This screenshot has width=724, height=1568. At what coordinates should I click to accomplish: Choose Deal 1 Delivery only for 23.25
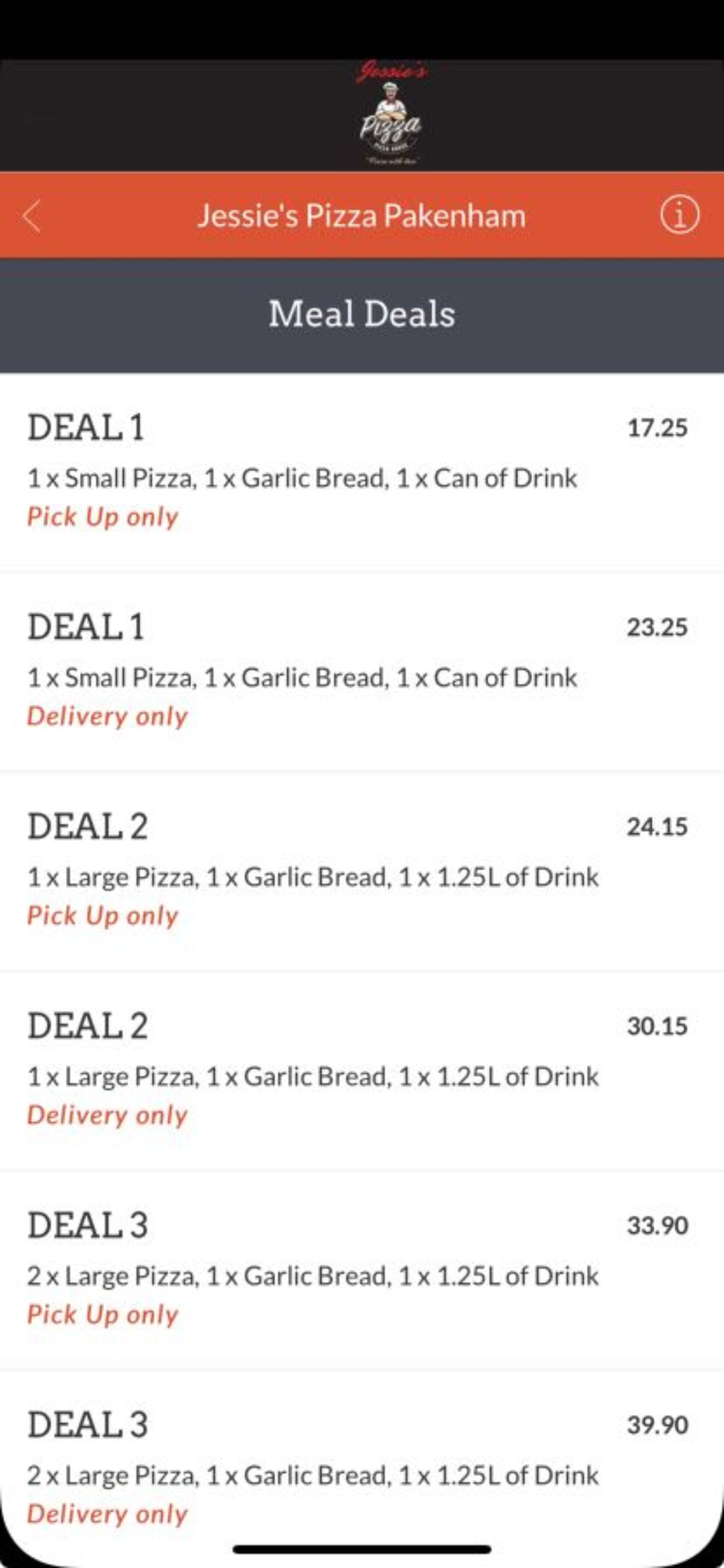362,672
